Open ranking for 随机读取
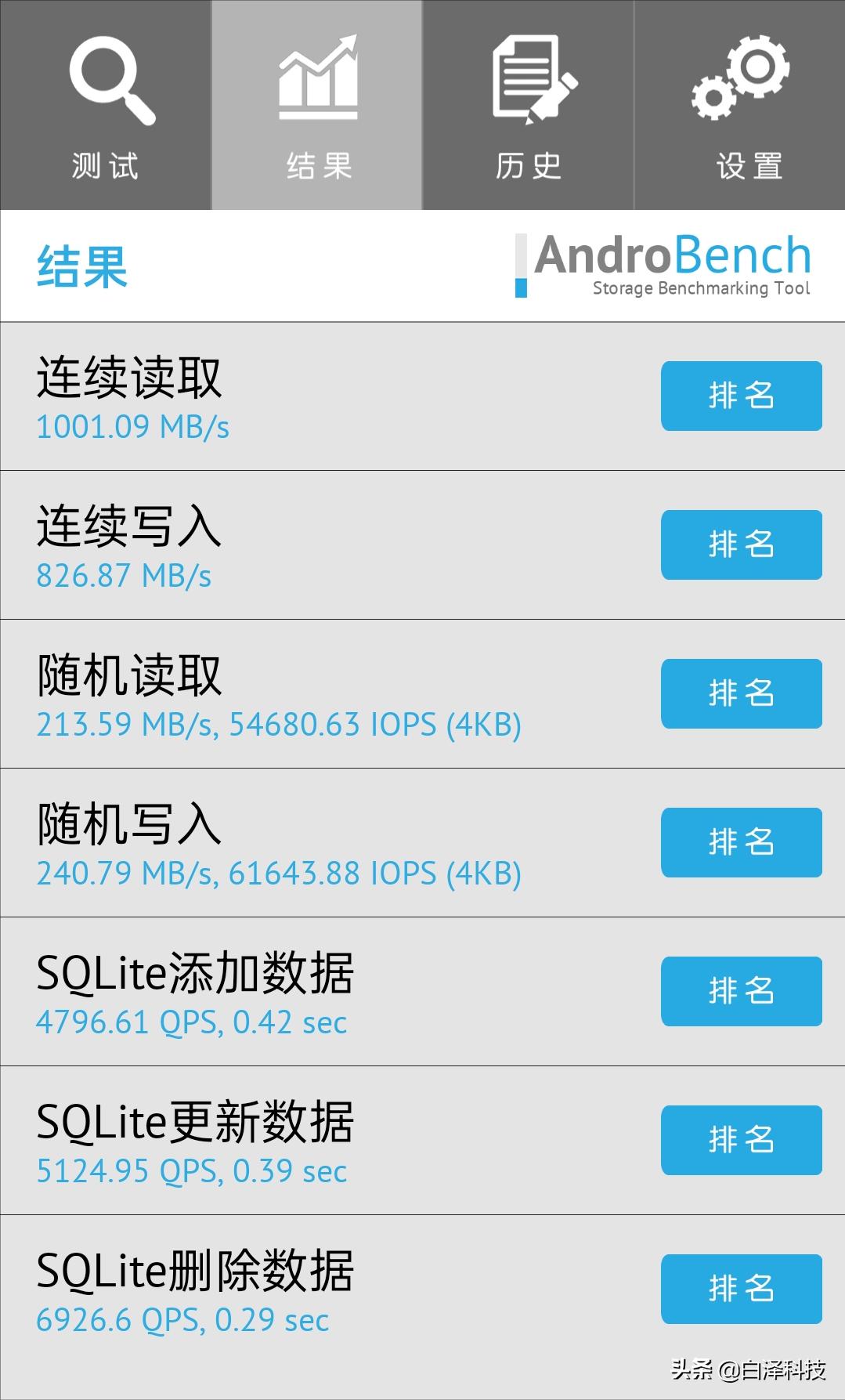 point(741,693)
